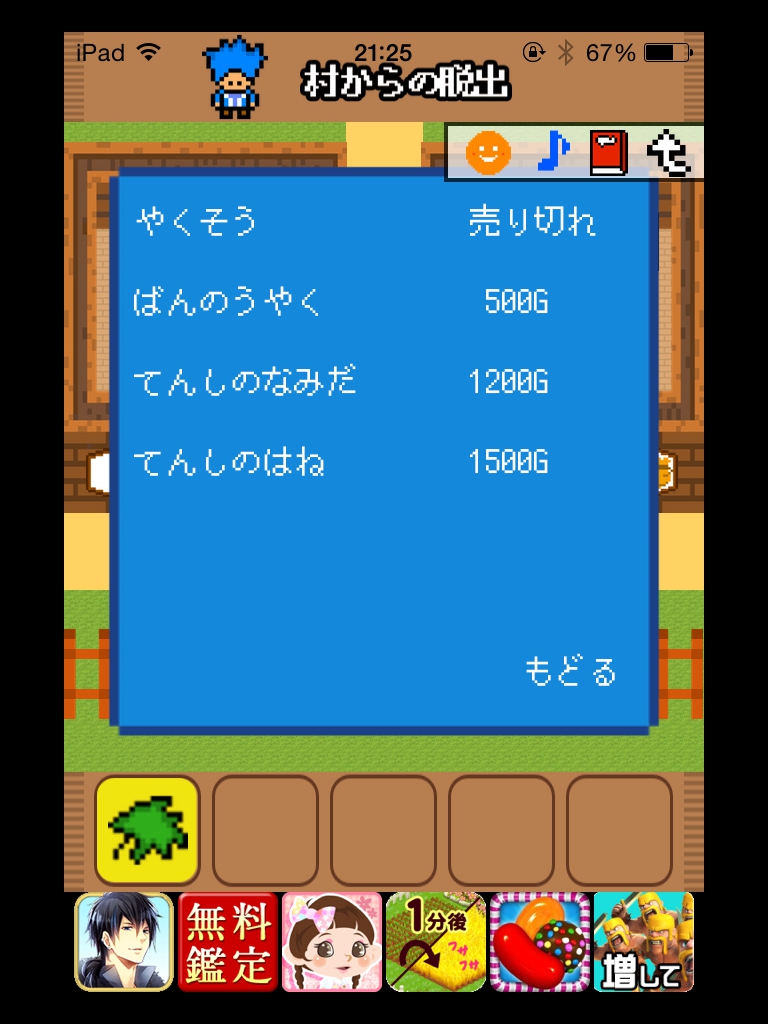768x1024 pixels.
Task: Tap もどる to go back
Action: [x=570, y=672]
